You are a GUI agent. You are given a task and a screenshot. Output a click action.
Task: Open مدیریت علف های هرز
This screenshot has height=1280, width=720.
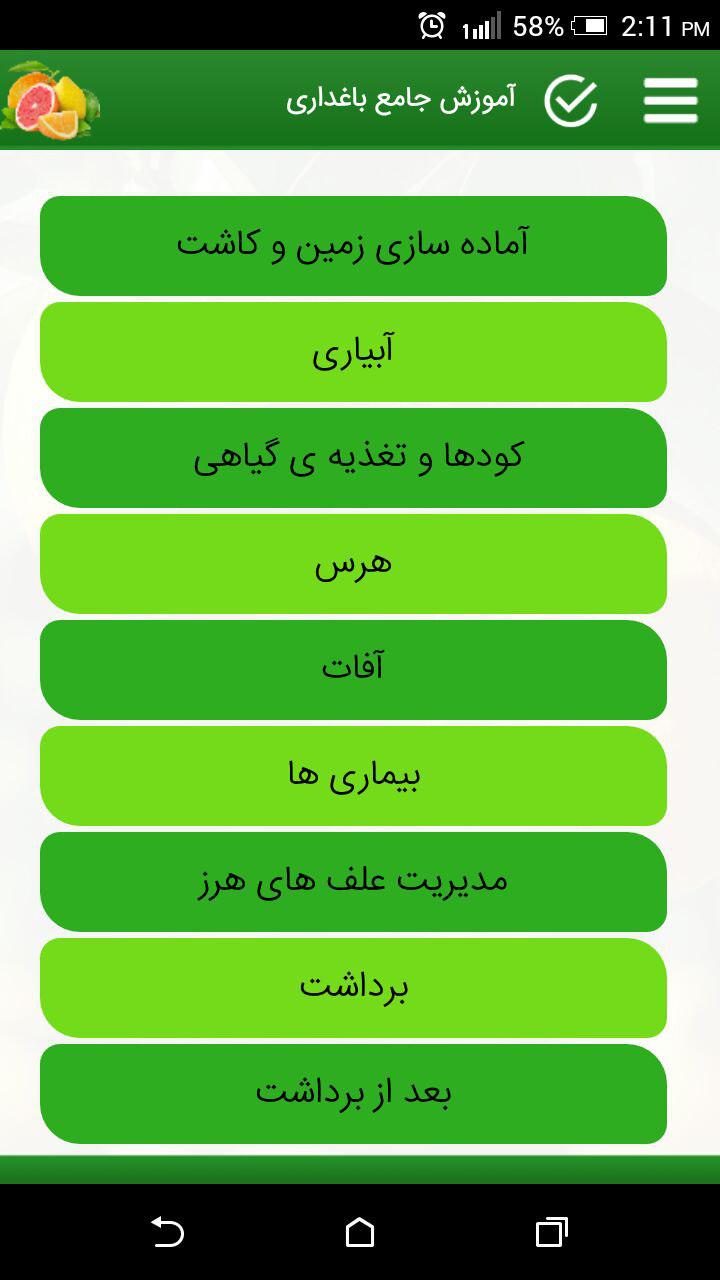click(353, 882)
